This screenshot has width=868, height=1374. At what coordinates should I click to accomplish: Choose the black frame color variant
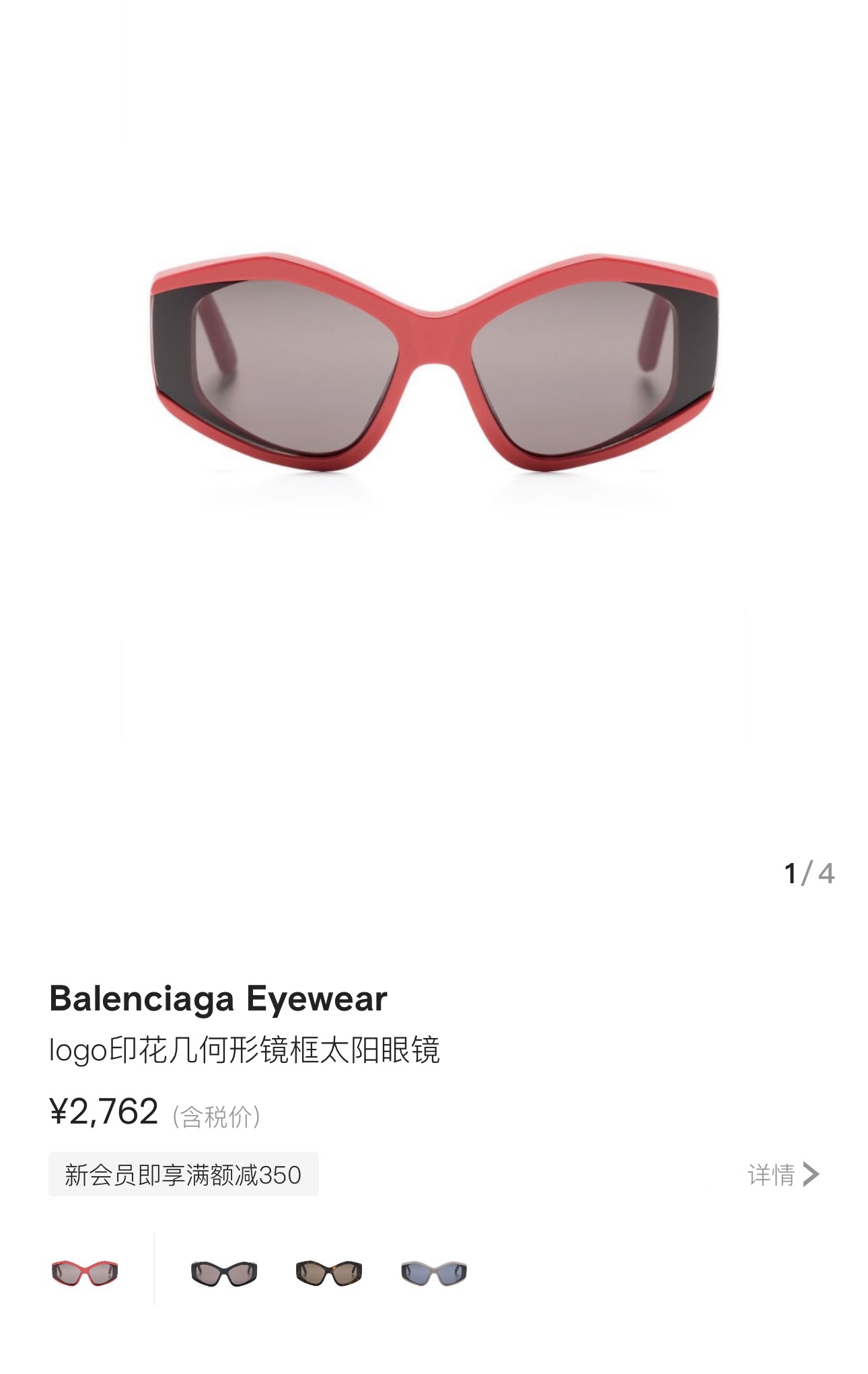pyautogui.click(x=224, y=1272)
